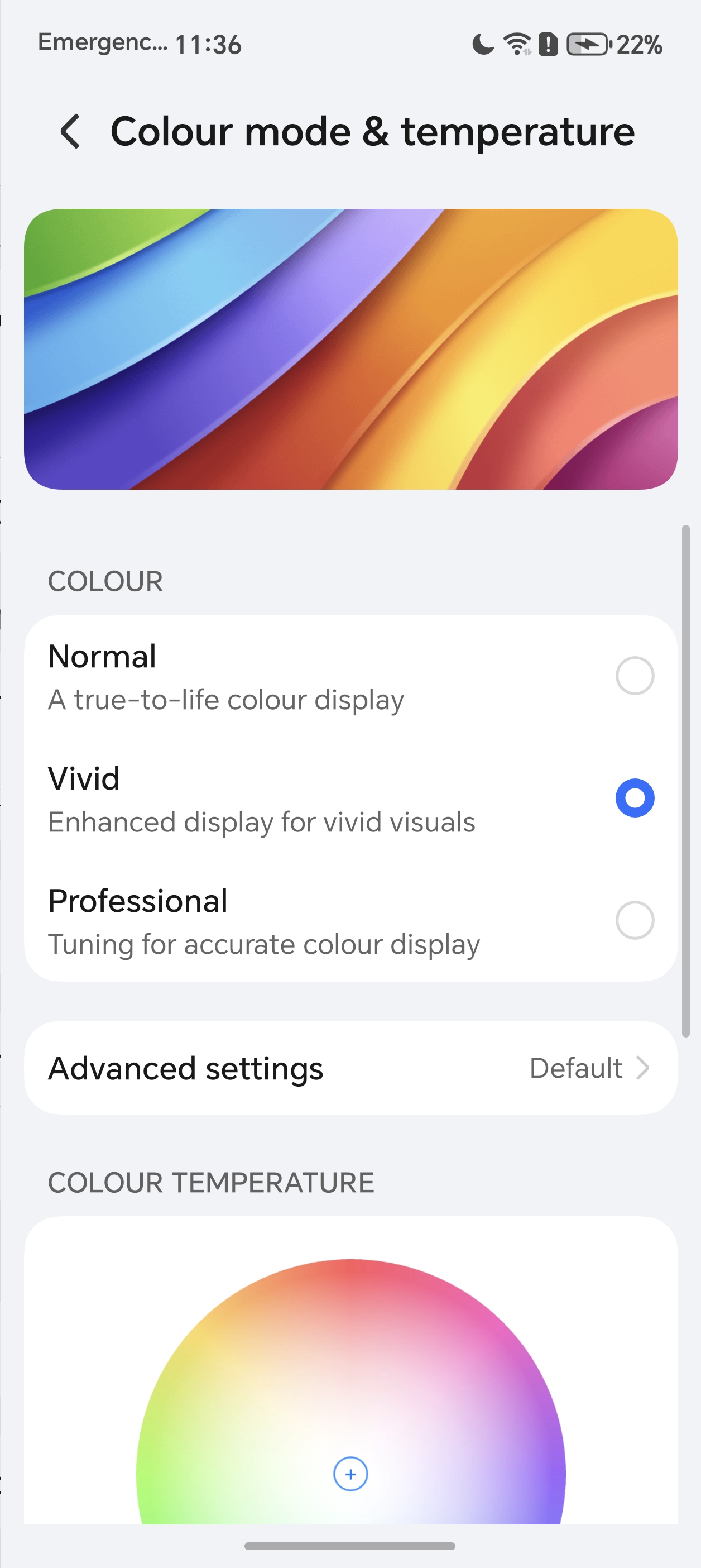Tap the colour temperature wheel
Viewport: 701px width, 1568px height.
[350, 1400]
